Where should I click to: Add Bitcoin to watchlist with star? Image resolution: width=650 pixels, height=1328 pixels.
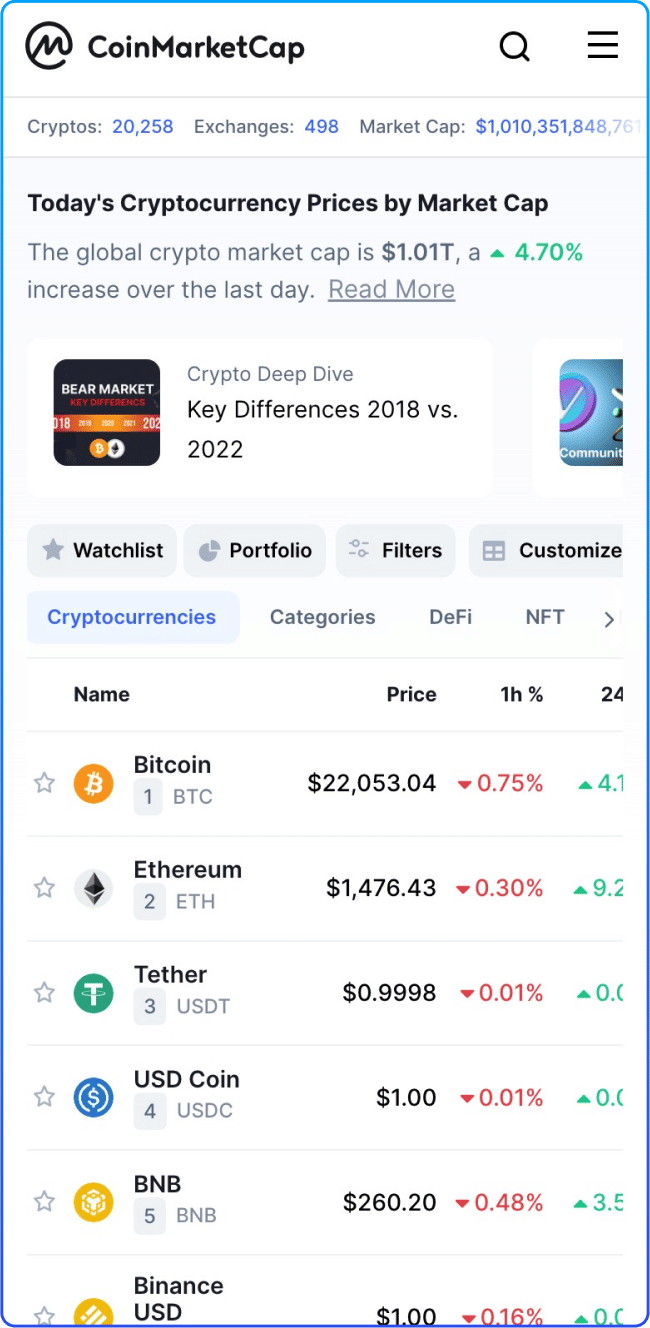(44, 783)
